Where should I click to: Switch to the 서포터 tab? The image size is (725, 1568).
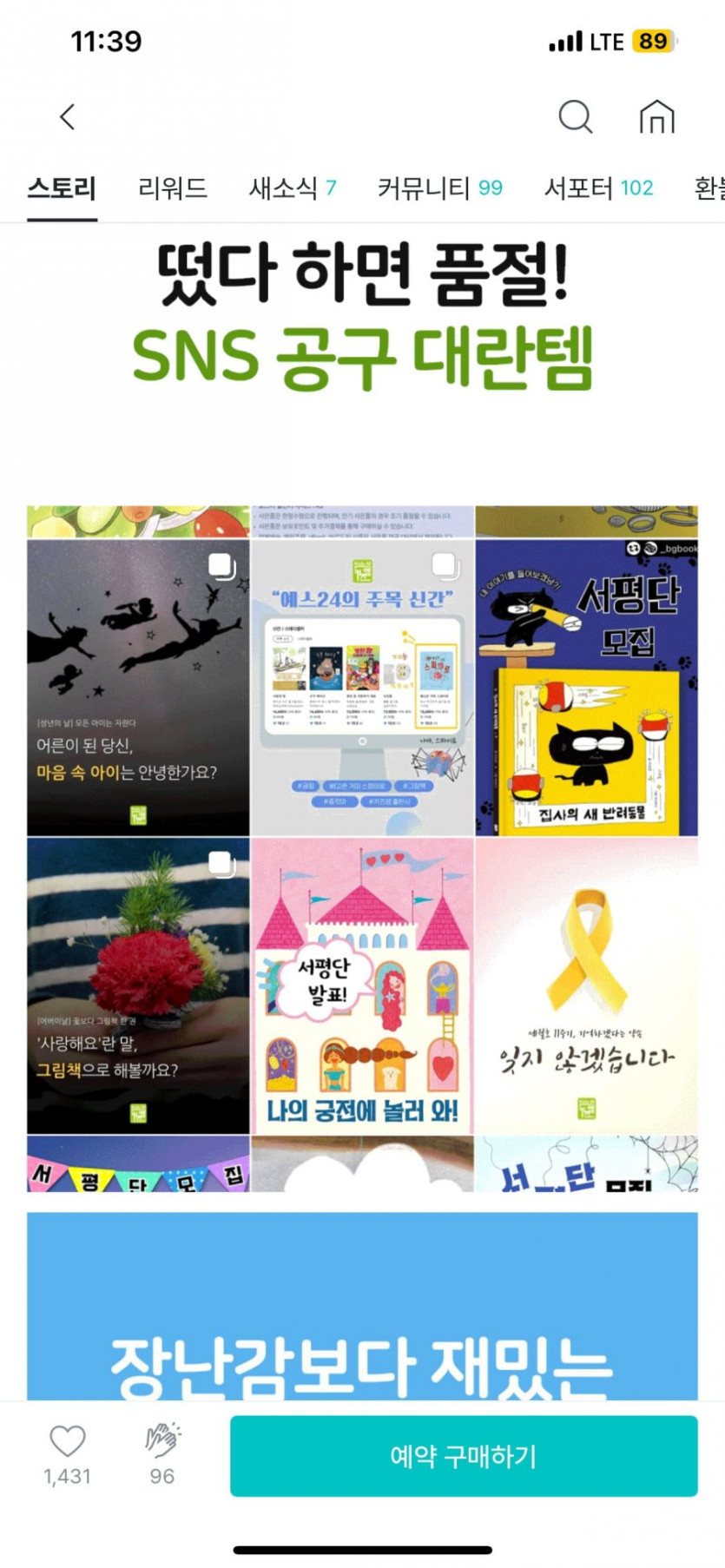tap(598, 188)
